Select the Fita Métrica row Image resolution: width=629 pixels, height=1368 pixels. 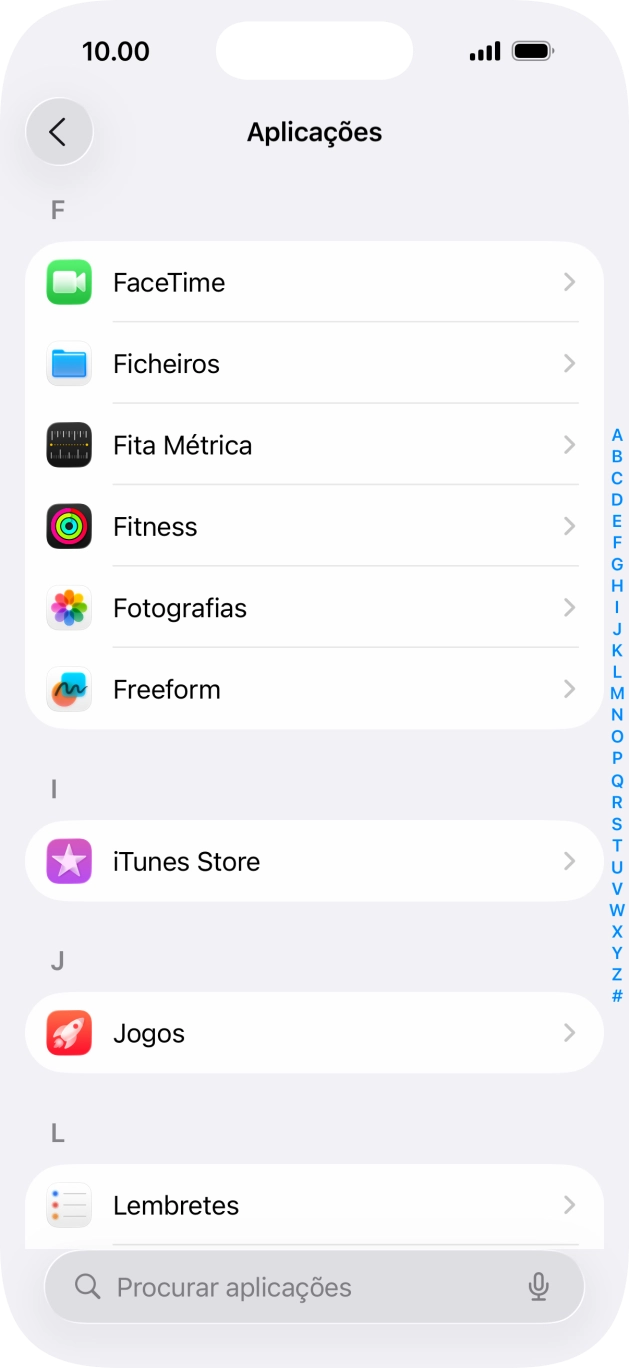pos(314,445)
